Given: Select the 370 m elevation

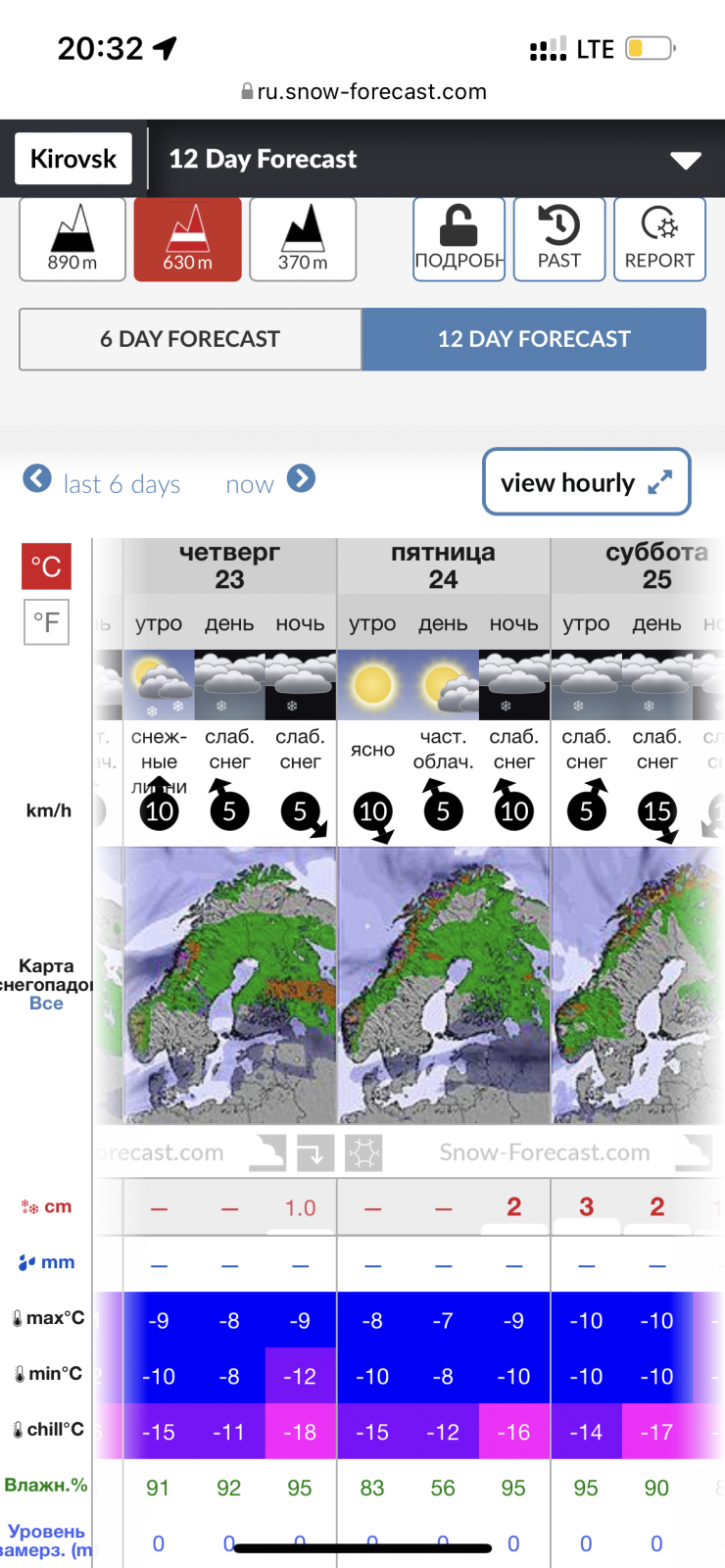Looking at the screenshot, I should coord(303,239).
